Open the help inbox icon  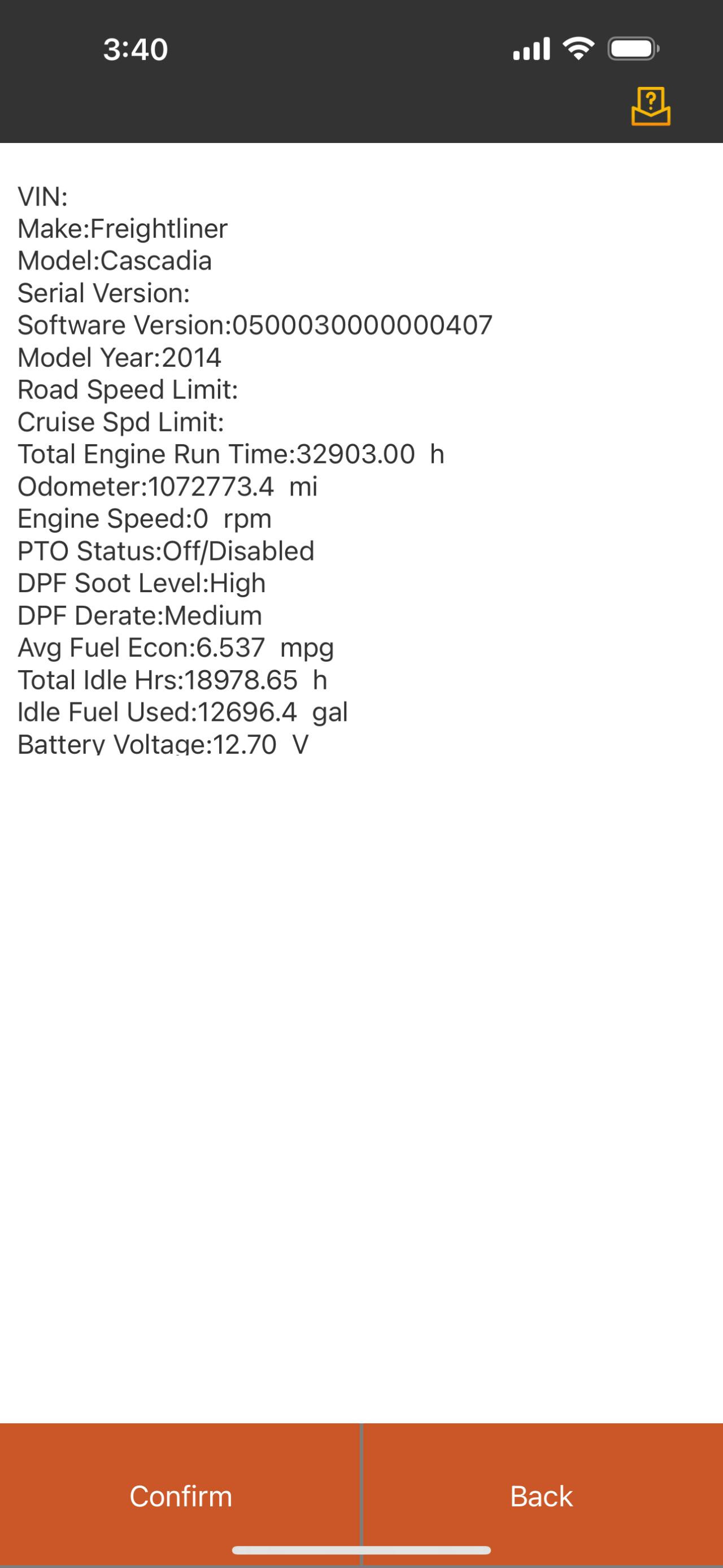coord(650,107)
